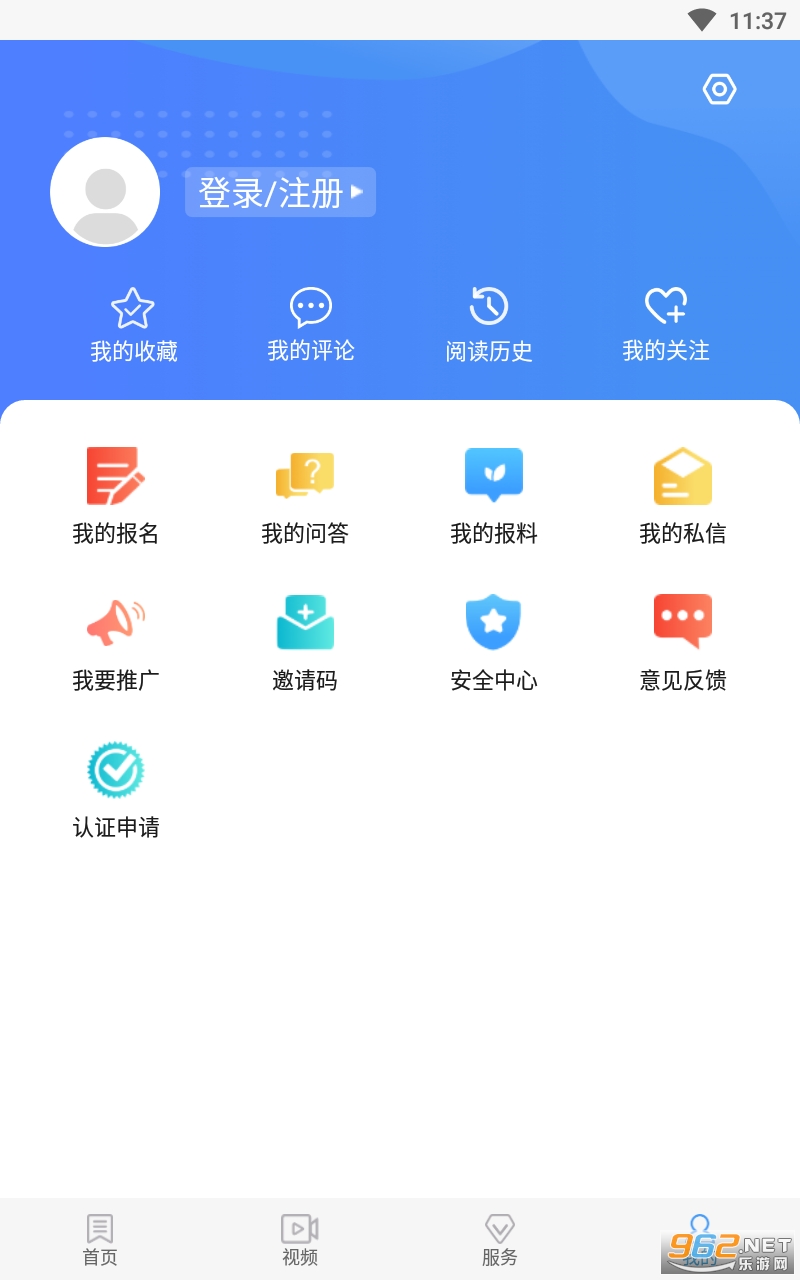Switch to the 视频 tab

(x=300, y=1240)
